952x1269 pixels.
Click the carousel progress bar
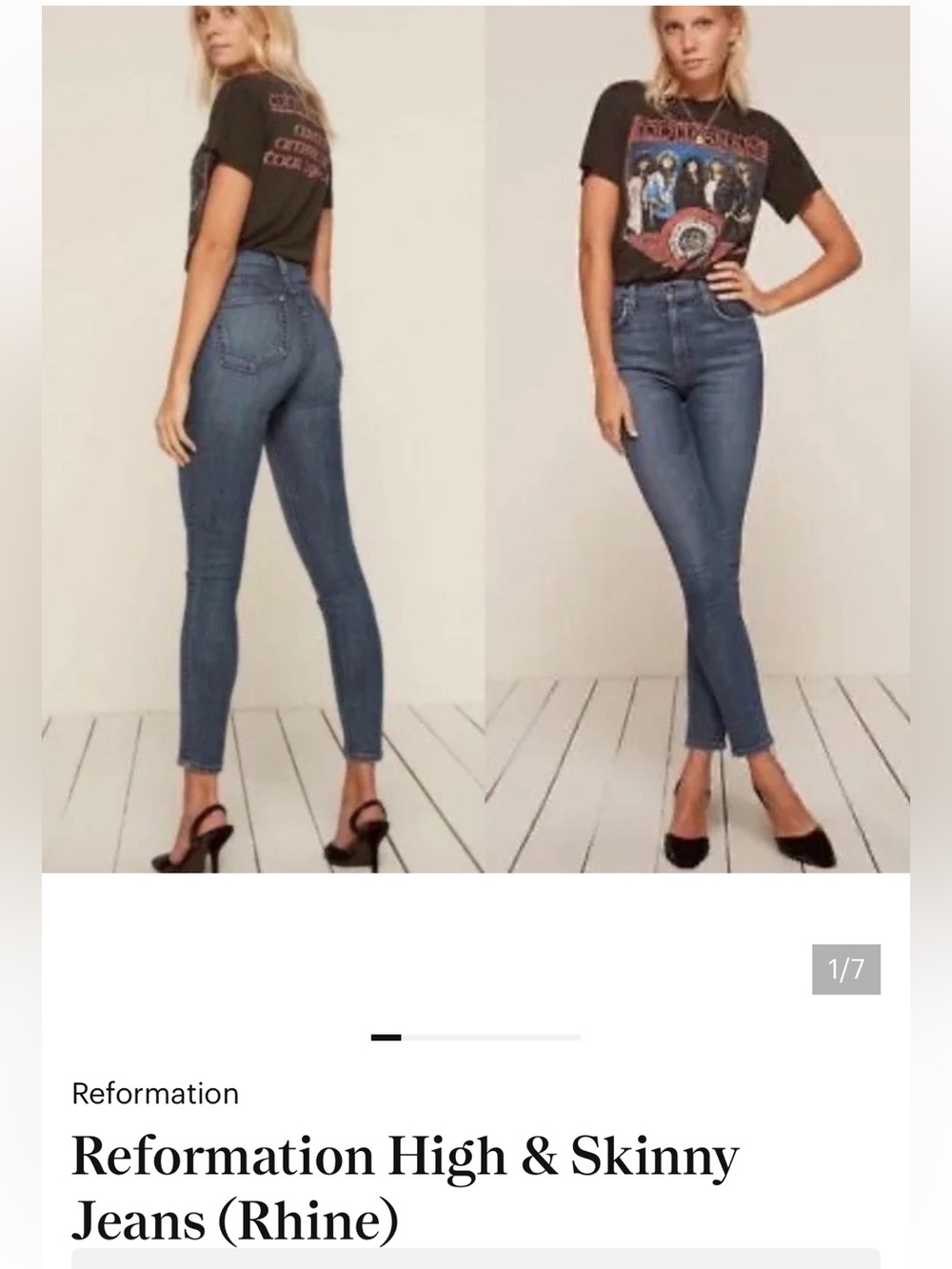(476, 1038)
